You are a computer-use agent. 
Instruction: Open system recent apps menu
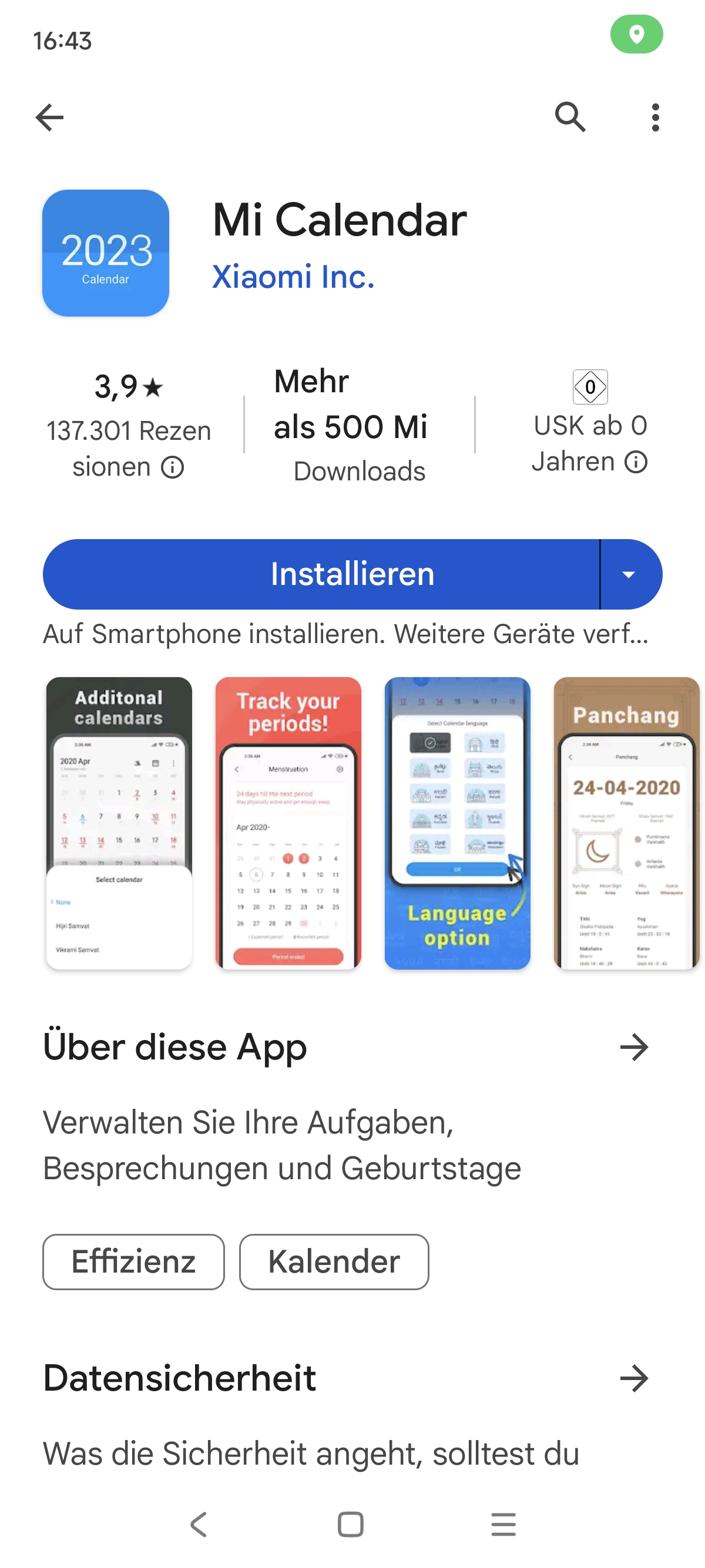pos(503,1525)
